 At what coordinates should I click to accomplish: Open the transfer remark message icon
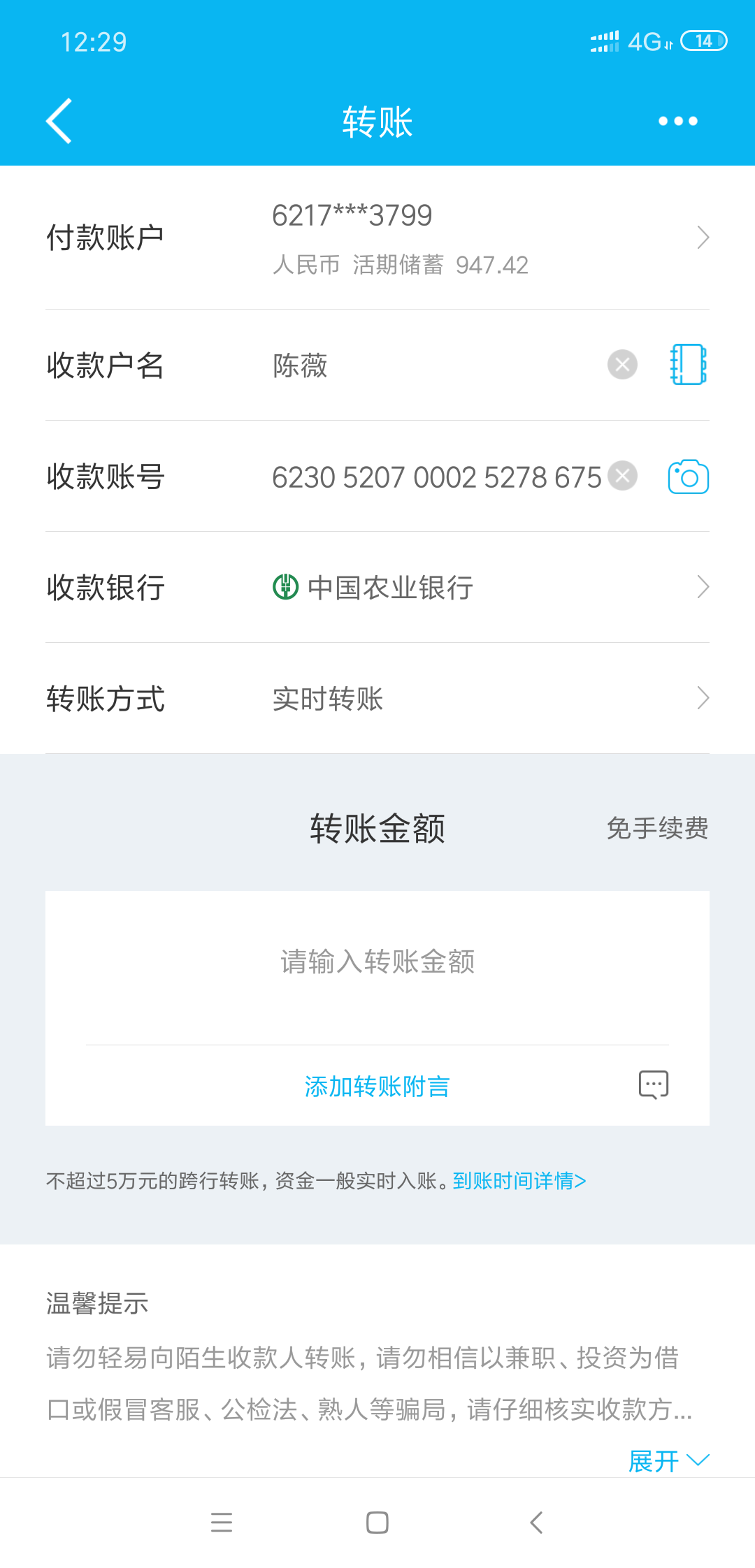652,1084
